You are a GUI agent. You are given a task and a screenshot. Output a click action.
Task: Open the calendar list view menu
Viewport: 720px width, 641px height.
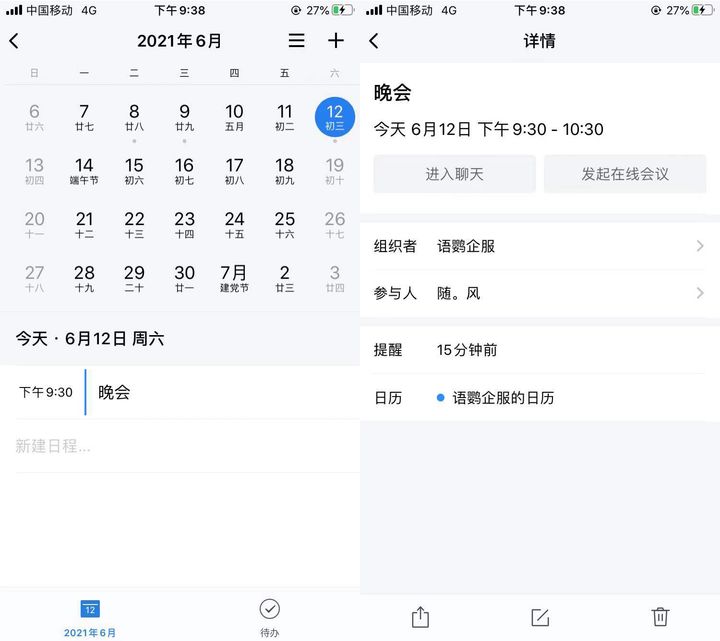(297, 41)
